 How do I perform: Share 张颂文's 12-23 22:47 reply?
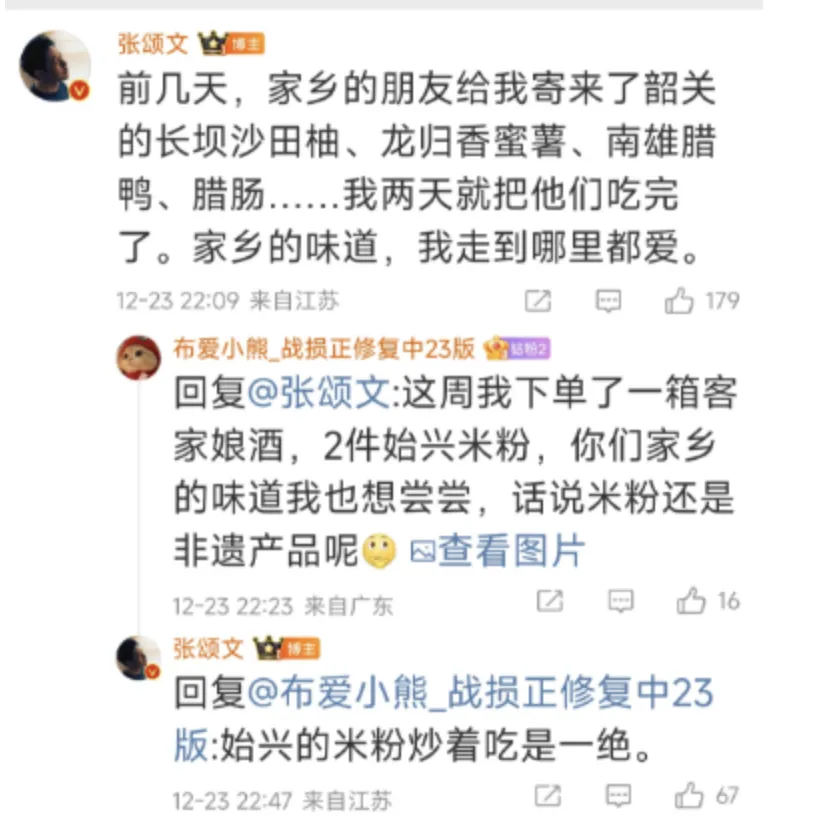pos(548,796)
